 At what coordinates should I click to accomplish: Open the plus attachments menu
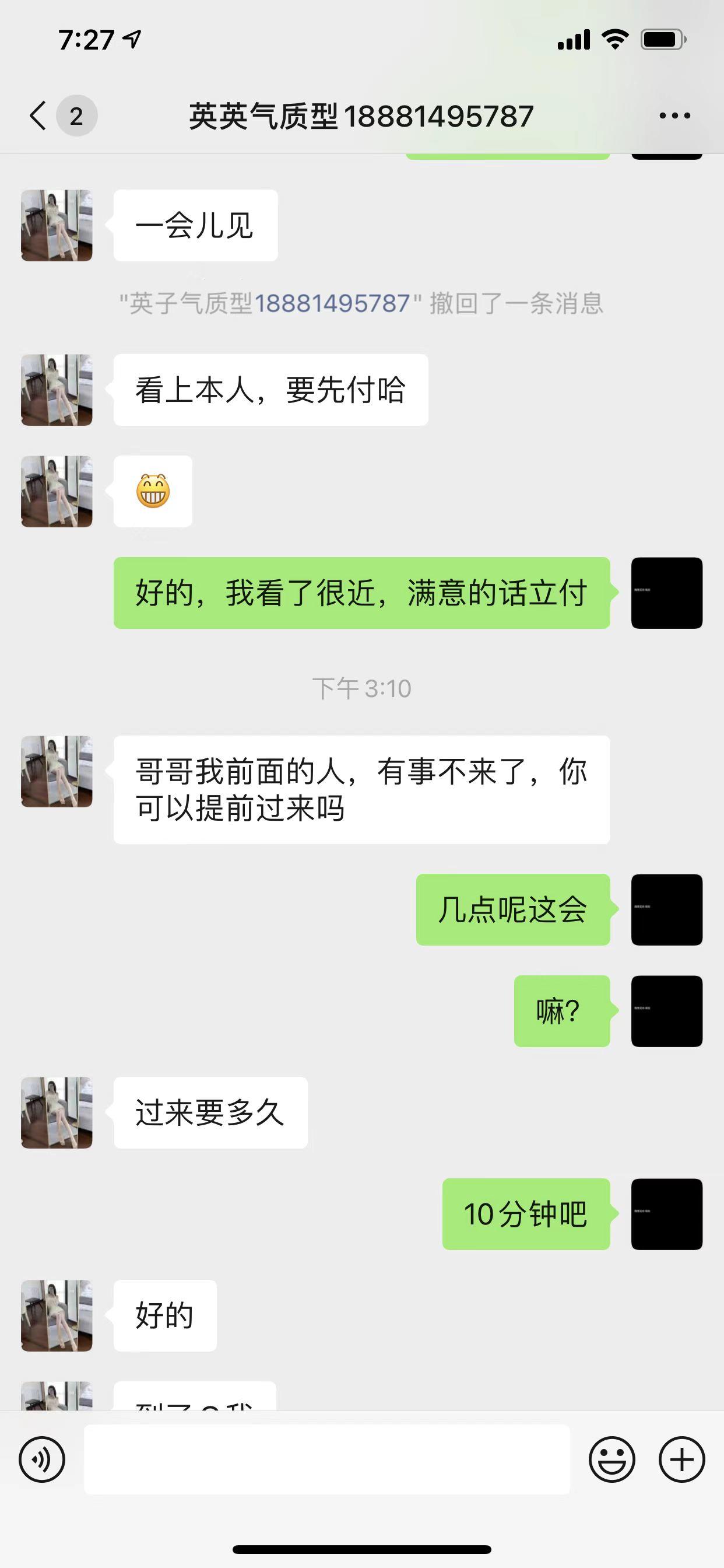[x=681, y=1459]
